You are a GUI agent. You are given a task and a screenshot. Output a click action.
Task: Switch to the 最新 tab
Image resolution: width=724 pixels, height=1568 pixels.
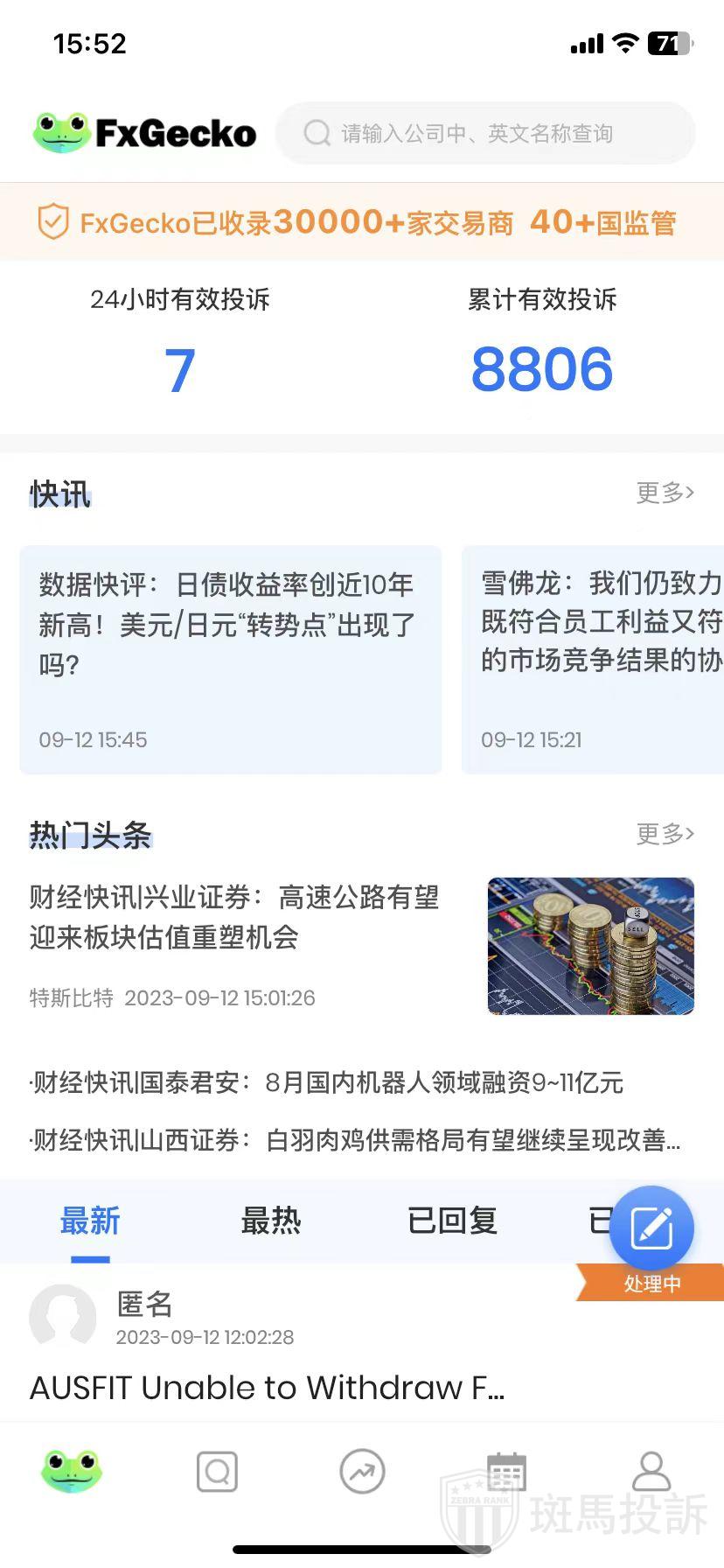tap(90, 1221)
